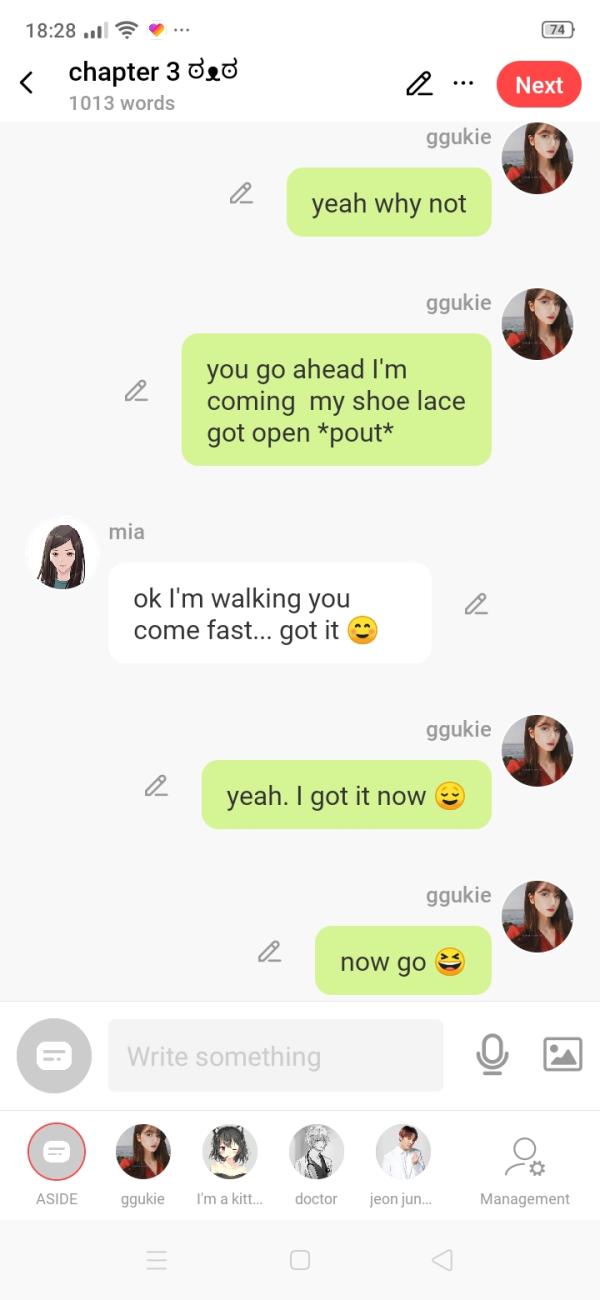Edit the chapter title with the pencil icon

[419, 84]
